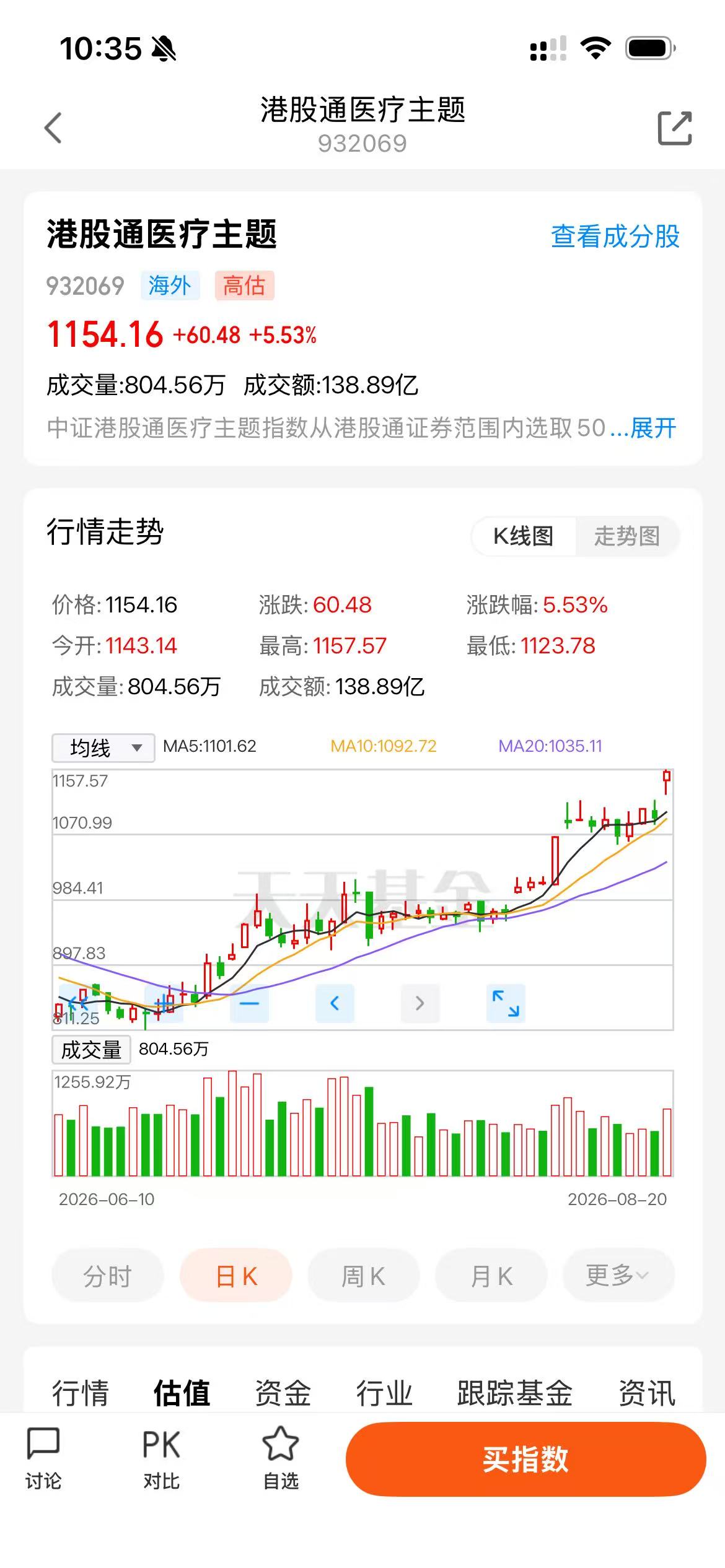The width and height of the screenshot is (725, 1568).
Task: Open the 更多 period dropdown
Action: click(618, 1275)
